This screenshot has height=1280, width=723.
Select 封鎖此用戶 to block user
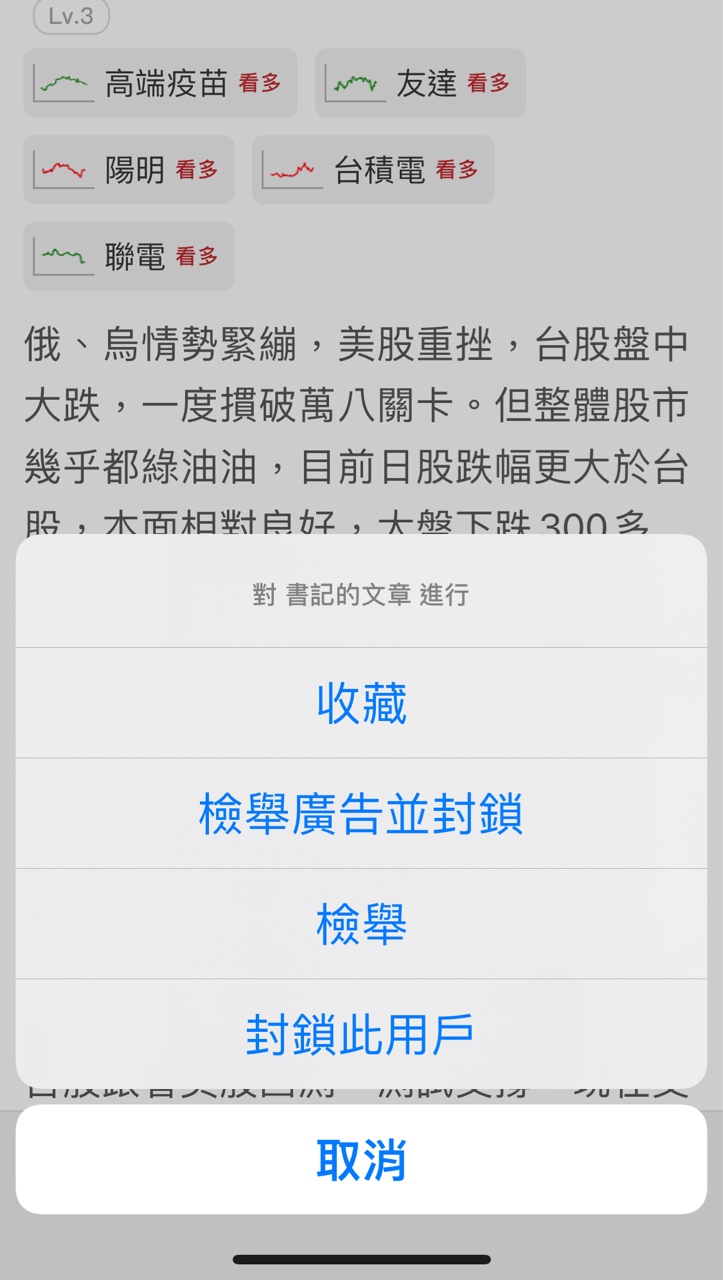361,1034
